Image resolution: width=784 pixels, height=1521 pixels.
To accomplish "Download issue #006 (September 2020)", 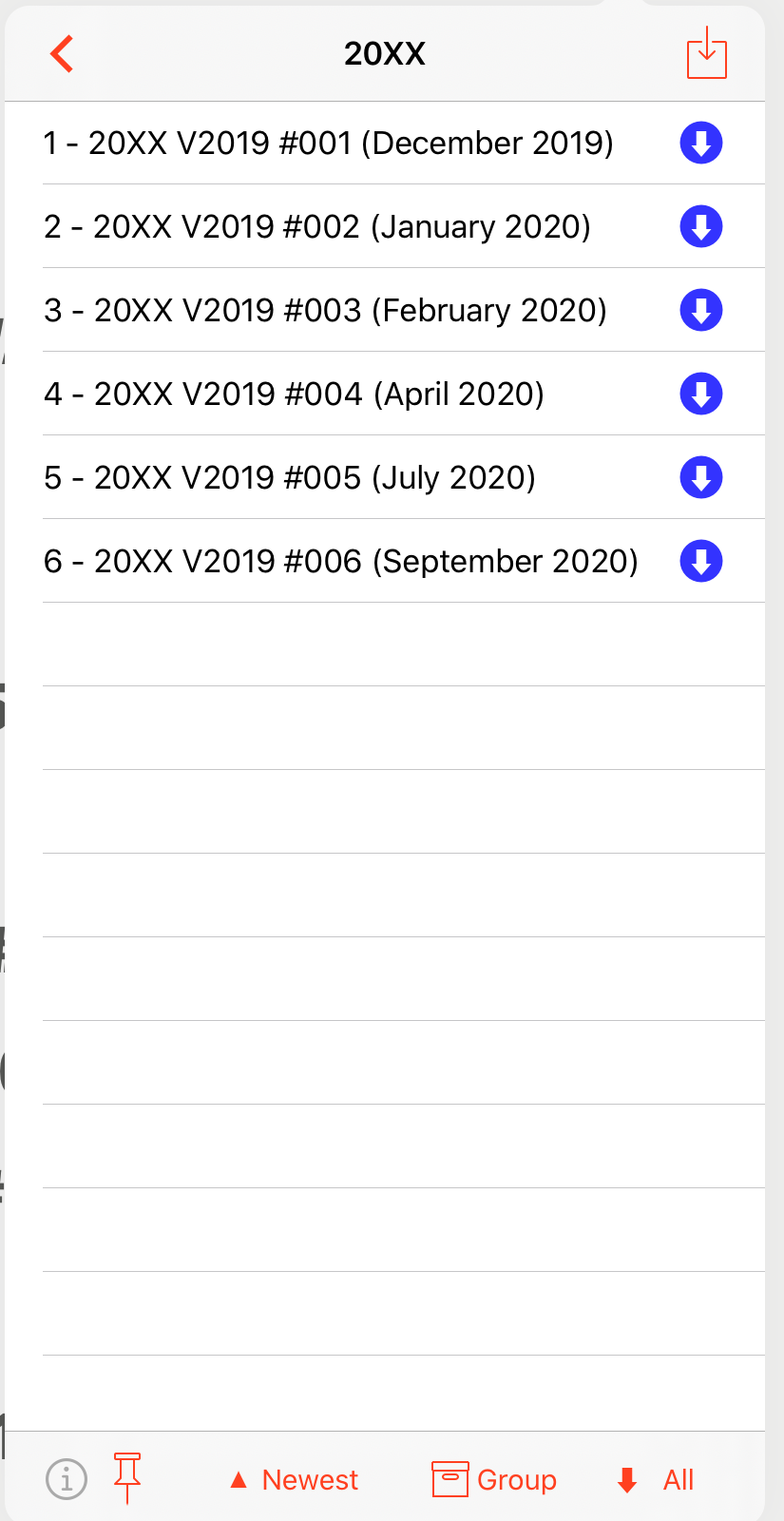I will point(701,562).
